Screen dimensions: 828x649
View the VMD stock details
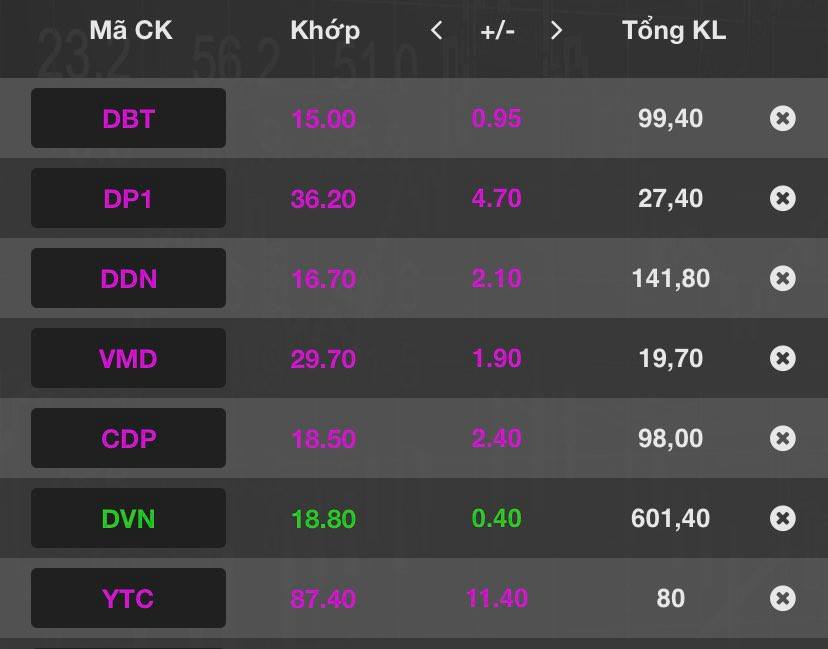coord(128,358)
